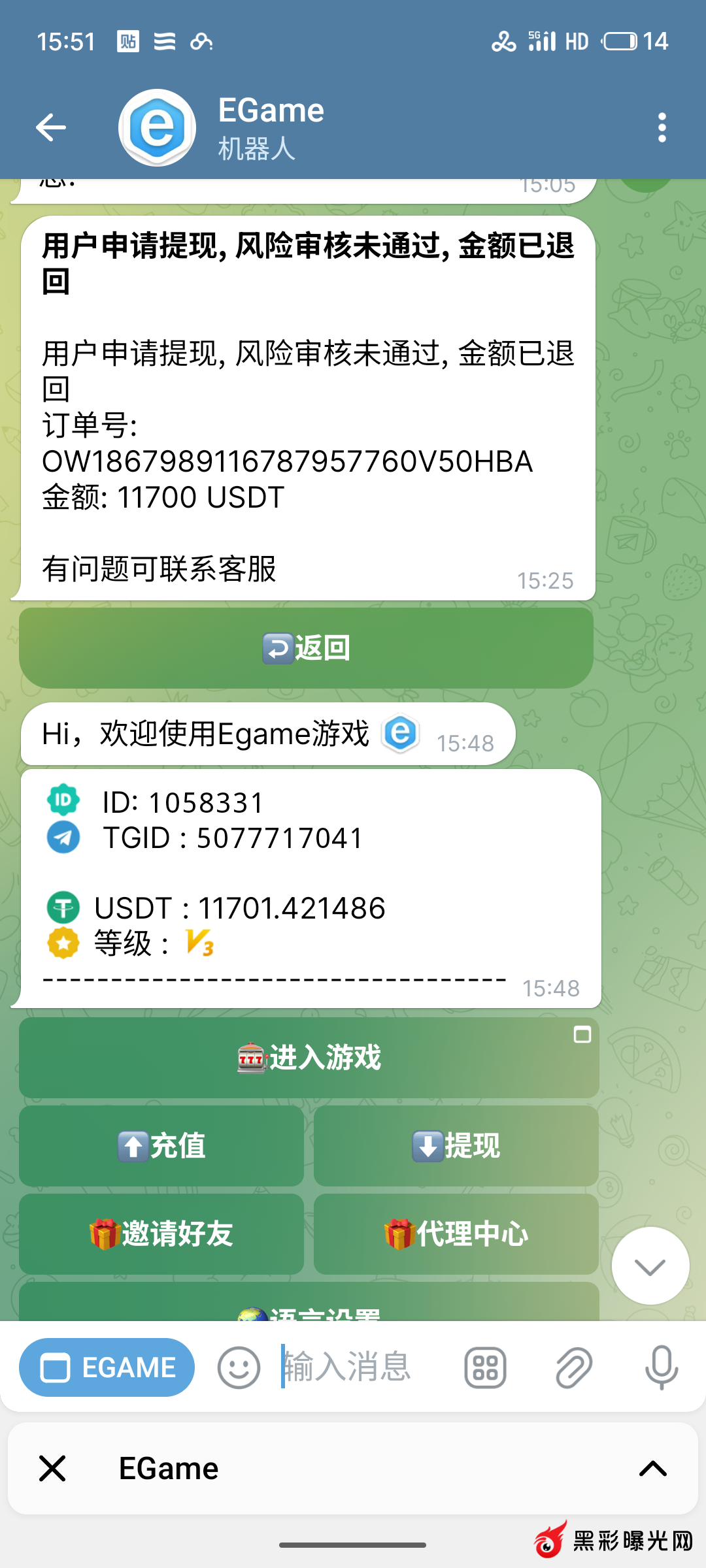
Task: Open 邀请好友 invite friends
Action: click(161, 1233)
